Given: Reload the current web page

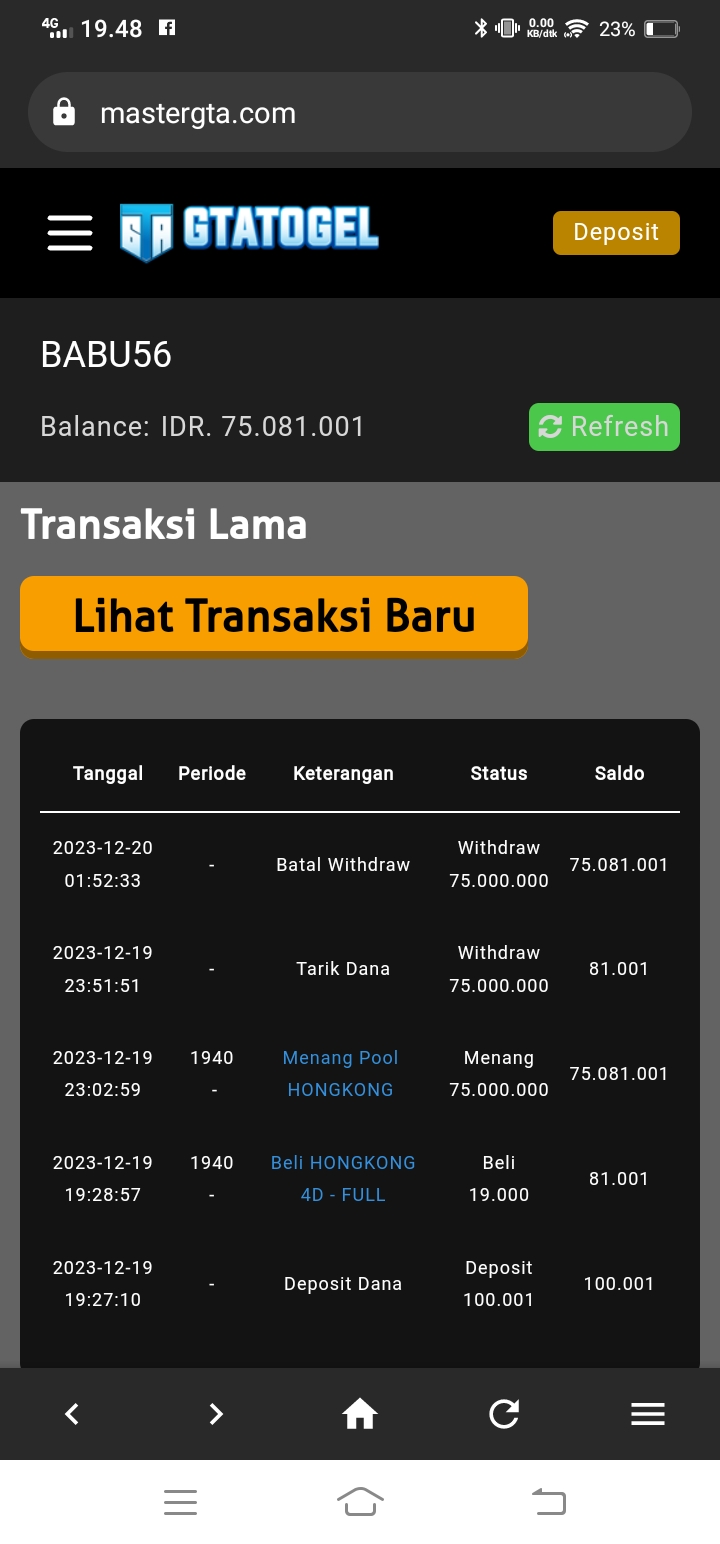Looking at the screenshot, I should coord(504,1413).
